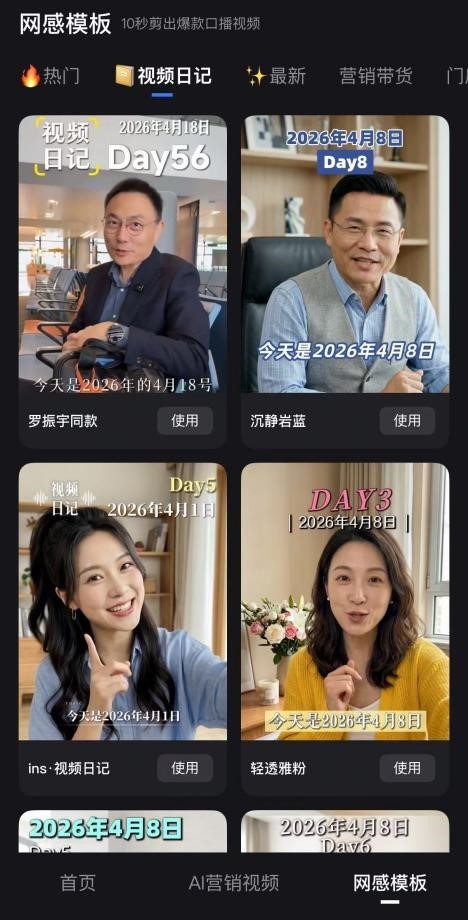Image resolution: width=468 pixels, height=920 pixels.
Task: Select the 最新 tab
Action: pos(276,76)
